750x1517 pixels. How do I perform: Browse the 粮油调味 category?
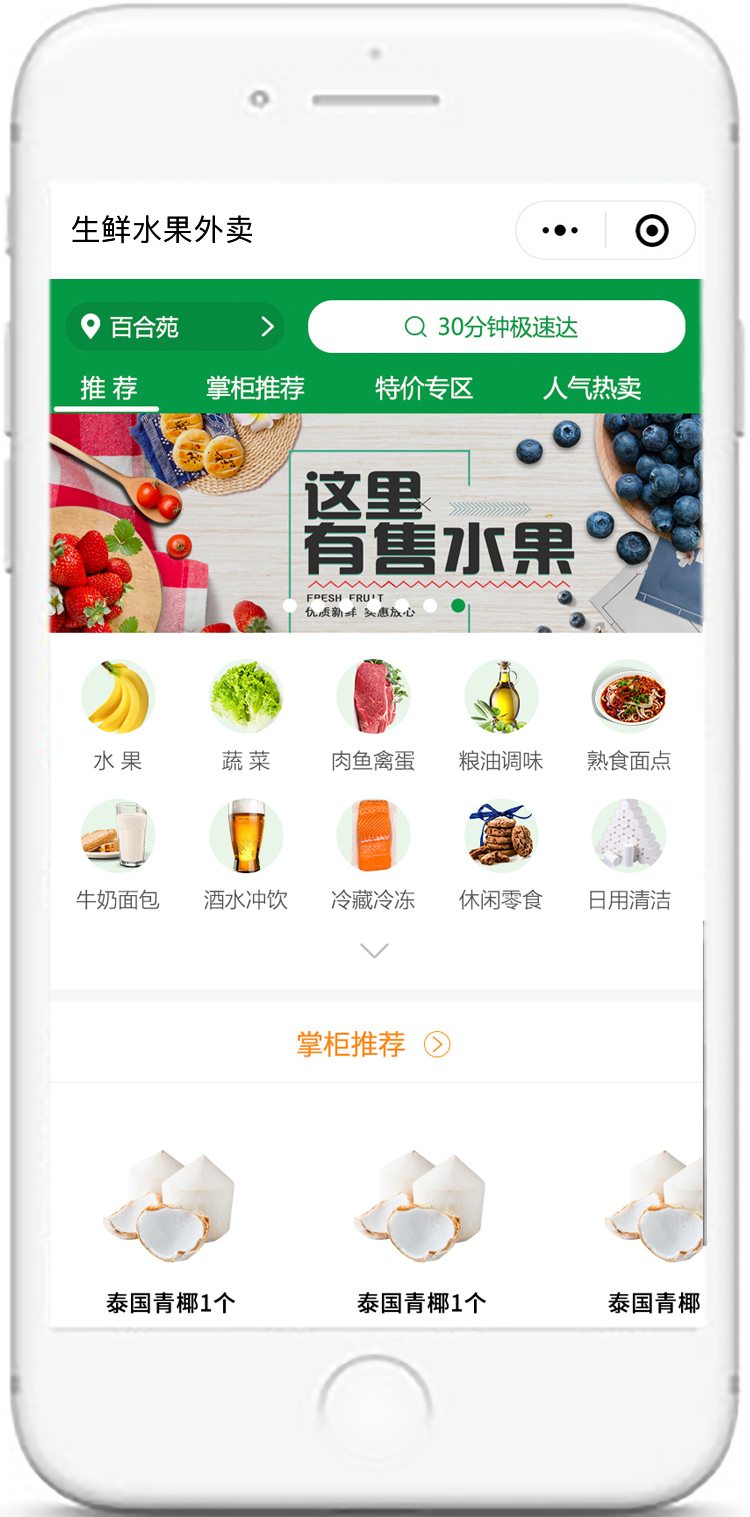(x=501, y=716)
